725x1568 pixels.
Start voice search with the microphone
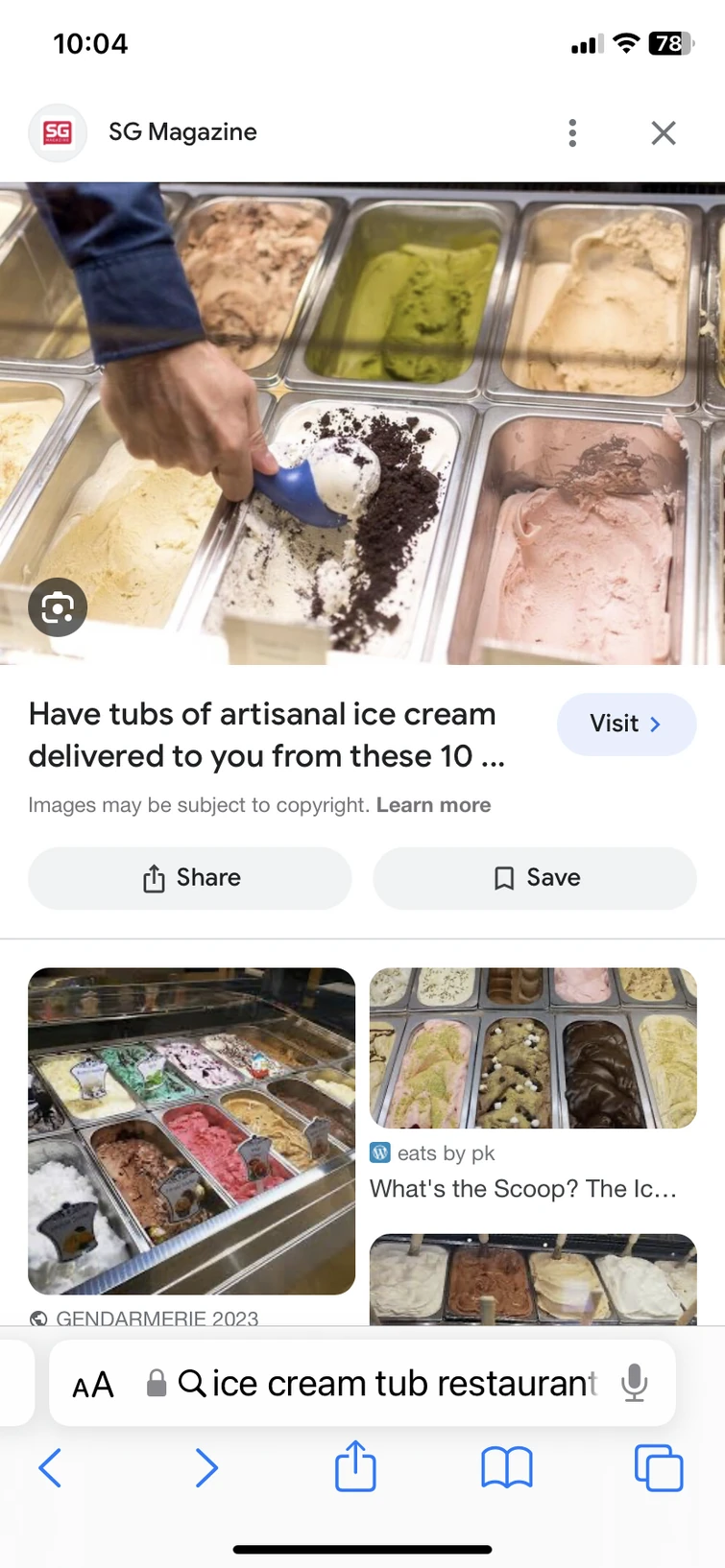pyautogui.click(x=634, y=1384)
